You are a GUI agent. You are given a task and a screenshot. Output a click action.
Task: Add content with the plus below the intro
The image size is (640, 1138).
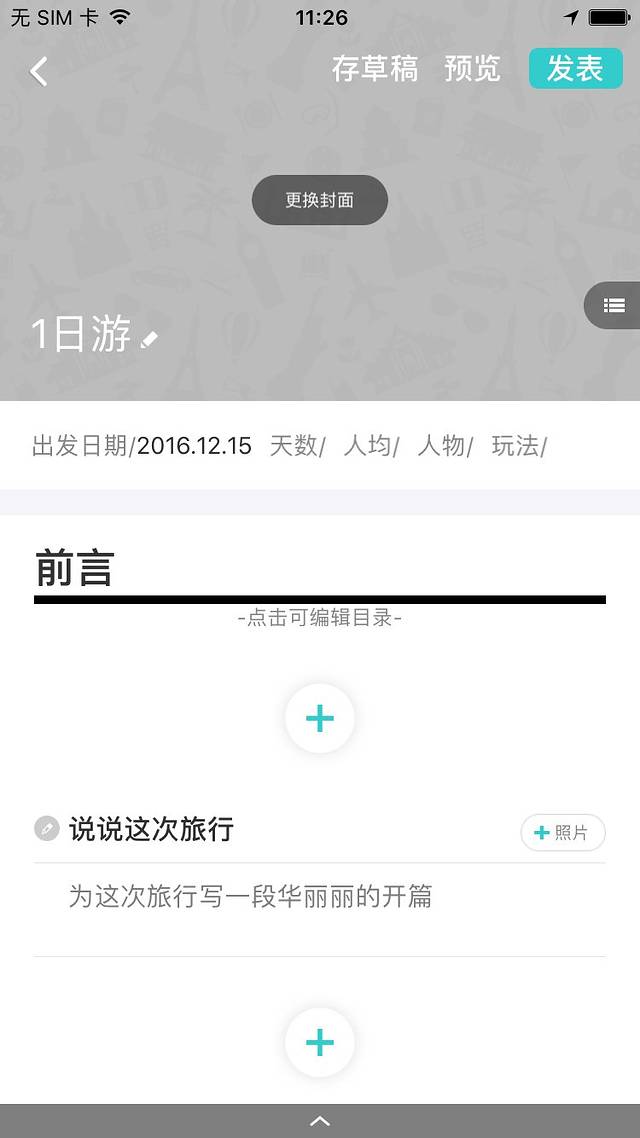(319, 1042)
